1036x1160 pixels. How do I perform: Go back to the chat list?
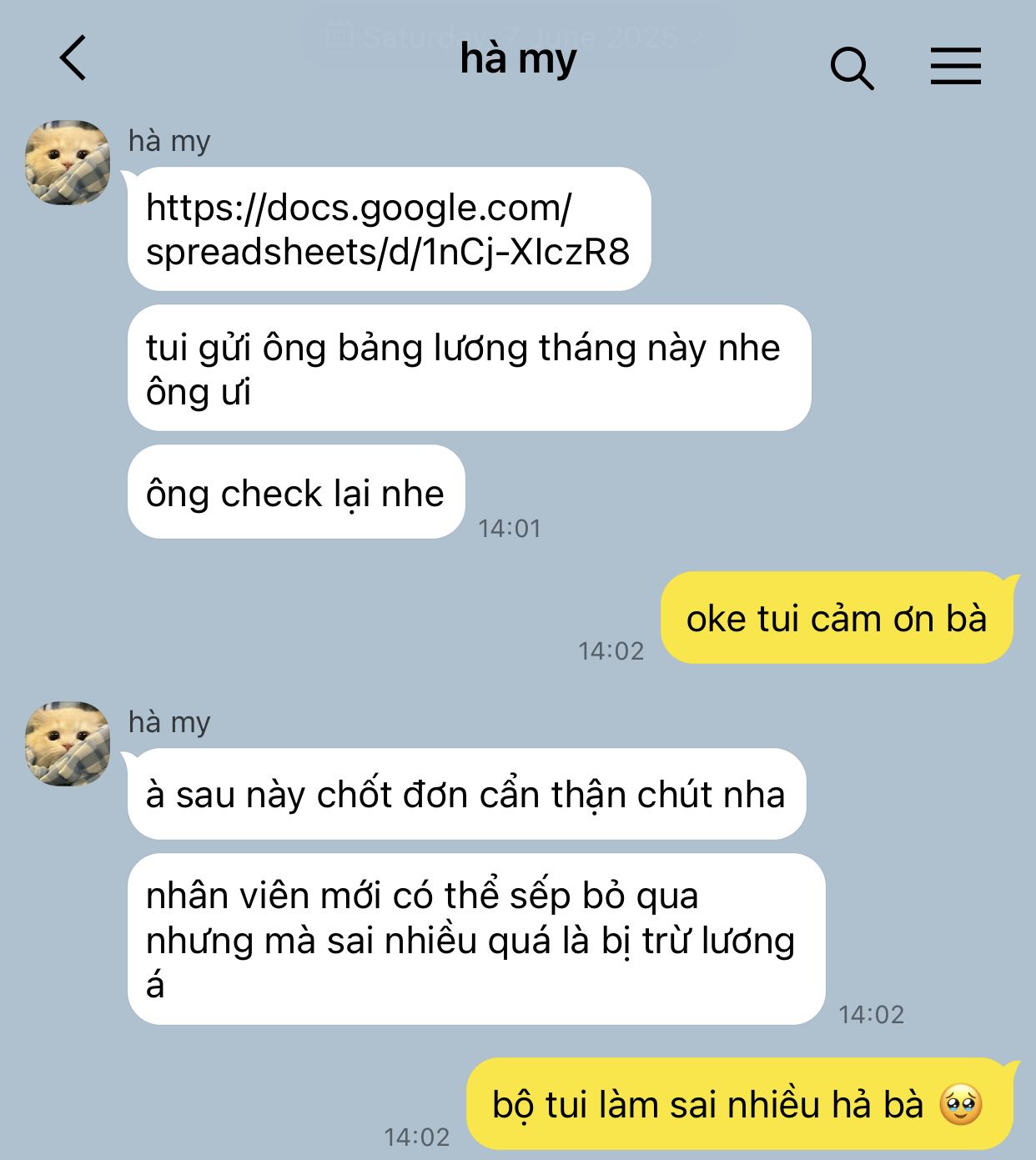[73, 58]
